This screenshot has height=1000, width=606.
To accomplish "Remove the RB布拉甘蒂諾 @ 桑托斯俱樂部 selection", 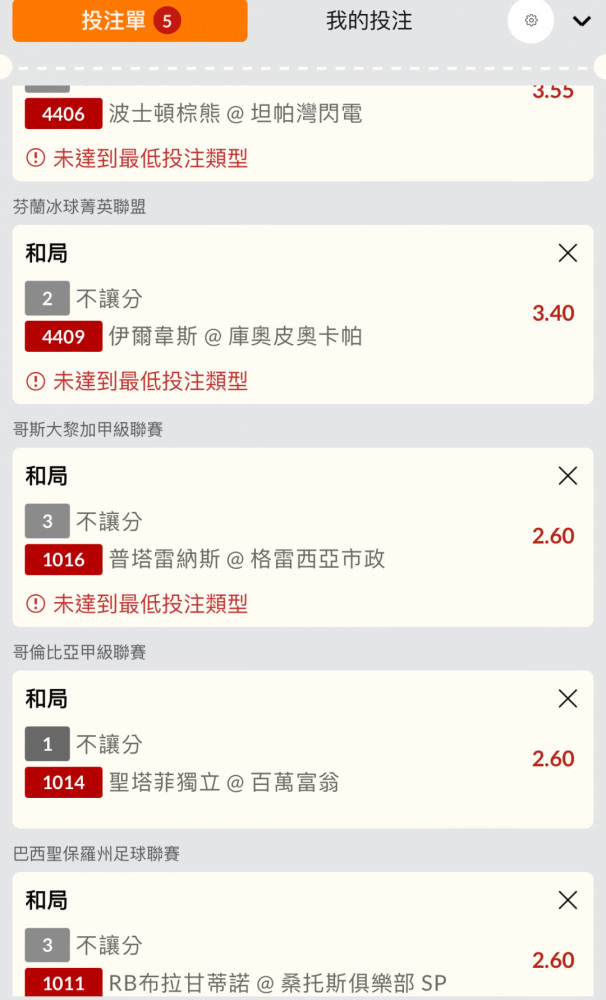I will pyautogui.click(x=568, y=900).
